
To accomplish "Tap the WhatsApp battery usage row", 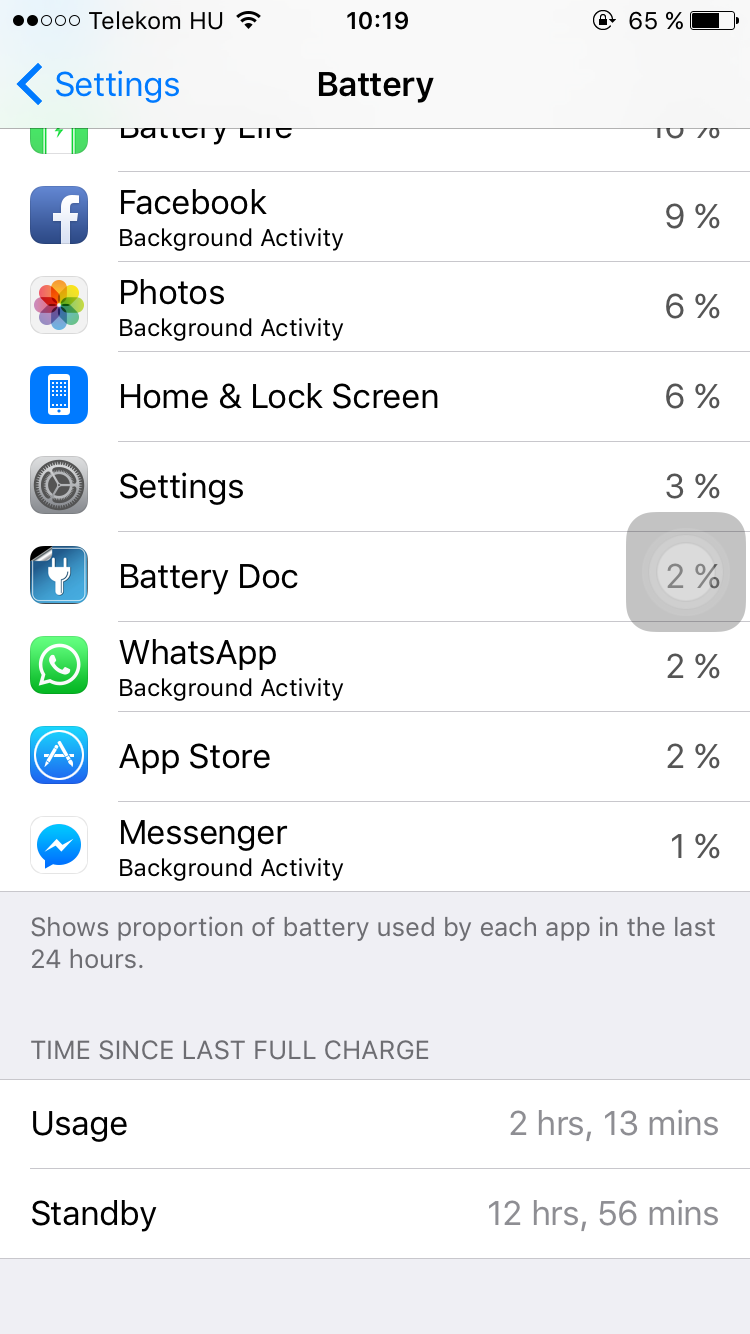I will [375, 667].
